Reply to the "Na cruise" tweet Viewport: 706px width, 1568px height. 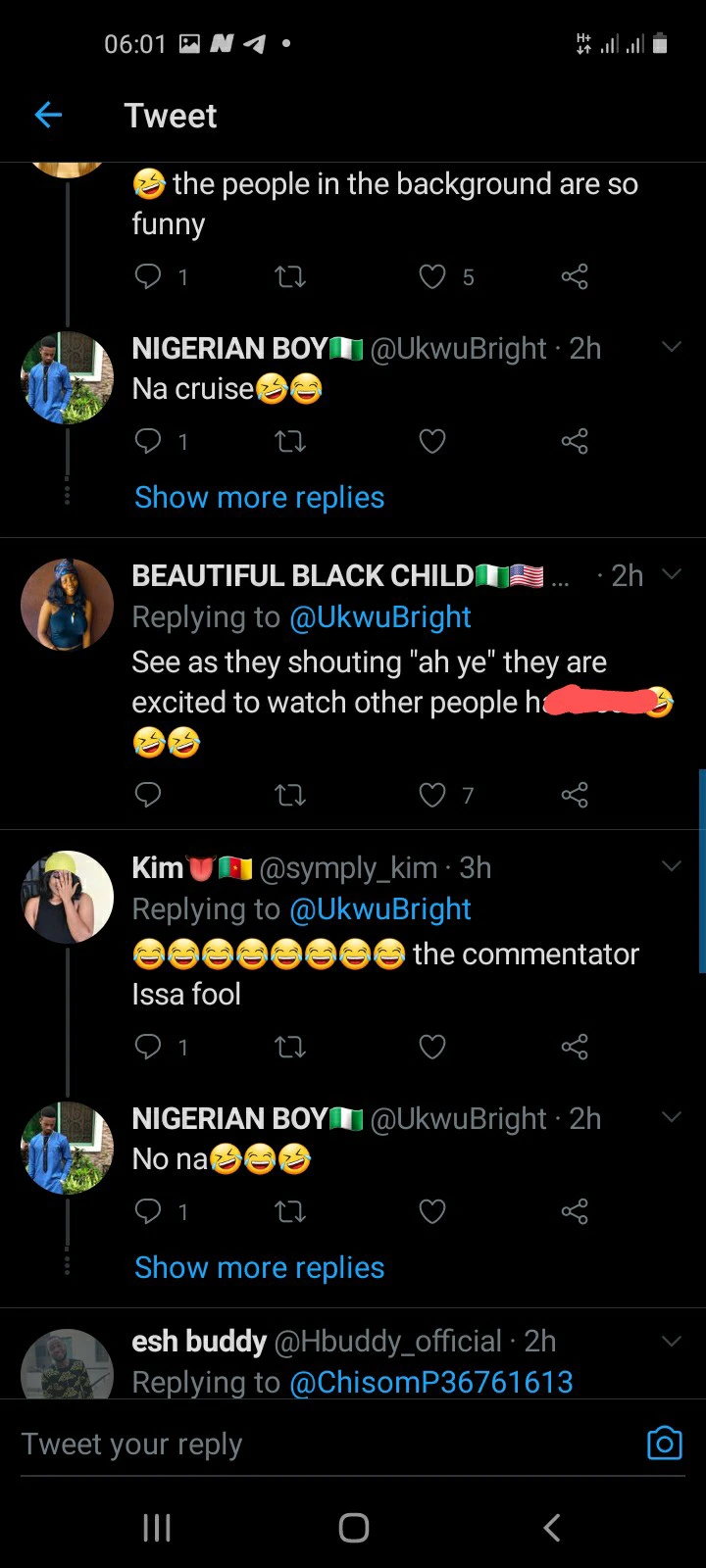click(148, 441)
